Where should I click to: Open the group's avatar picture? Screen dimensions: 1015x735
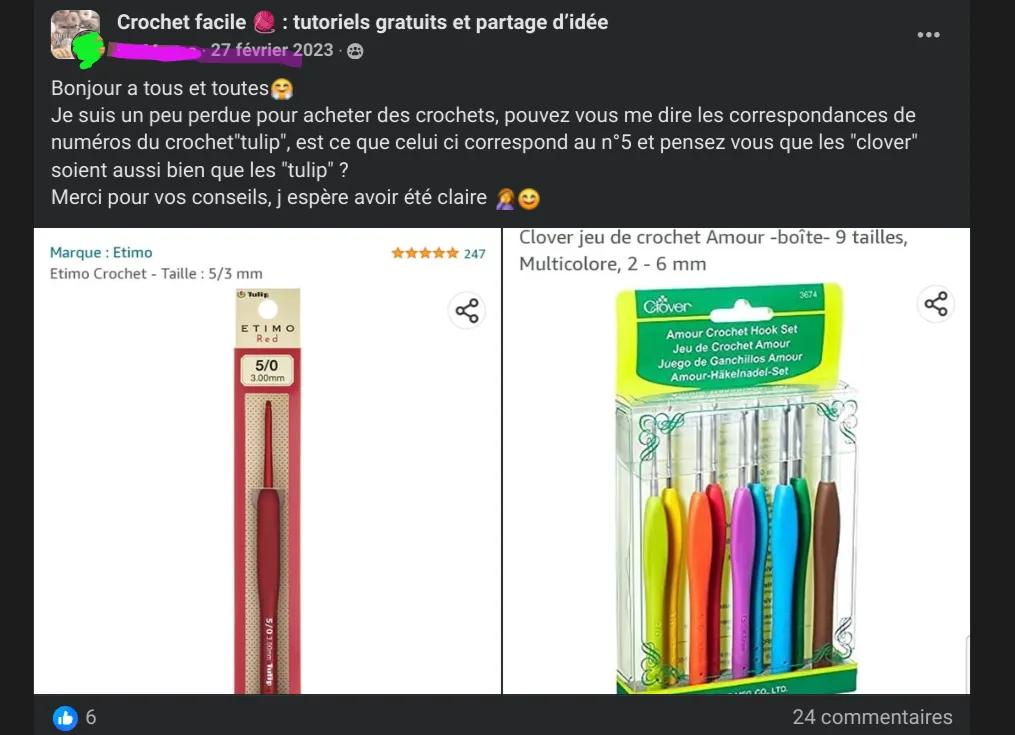[x=75, y=35]
